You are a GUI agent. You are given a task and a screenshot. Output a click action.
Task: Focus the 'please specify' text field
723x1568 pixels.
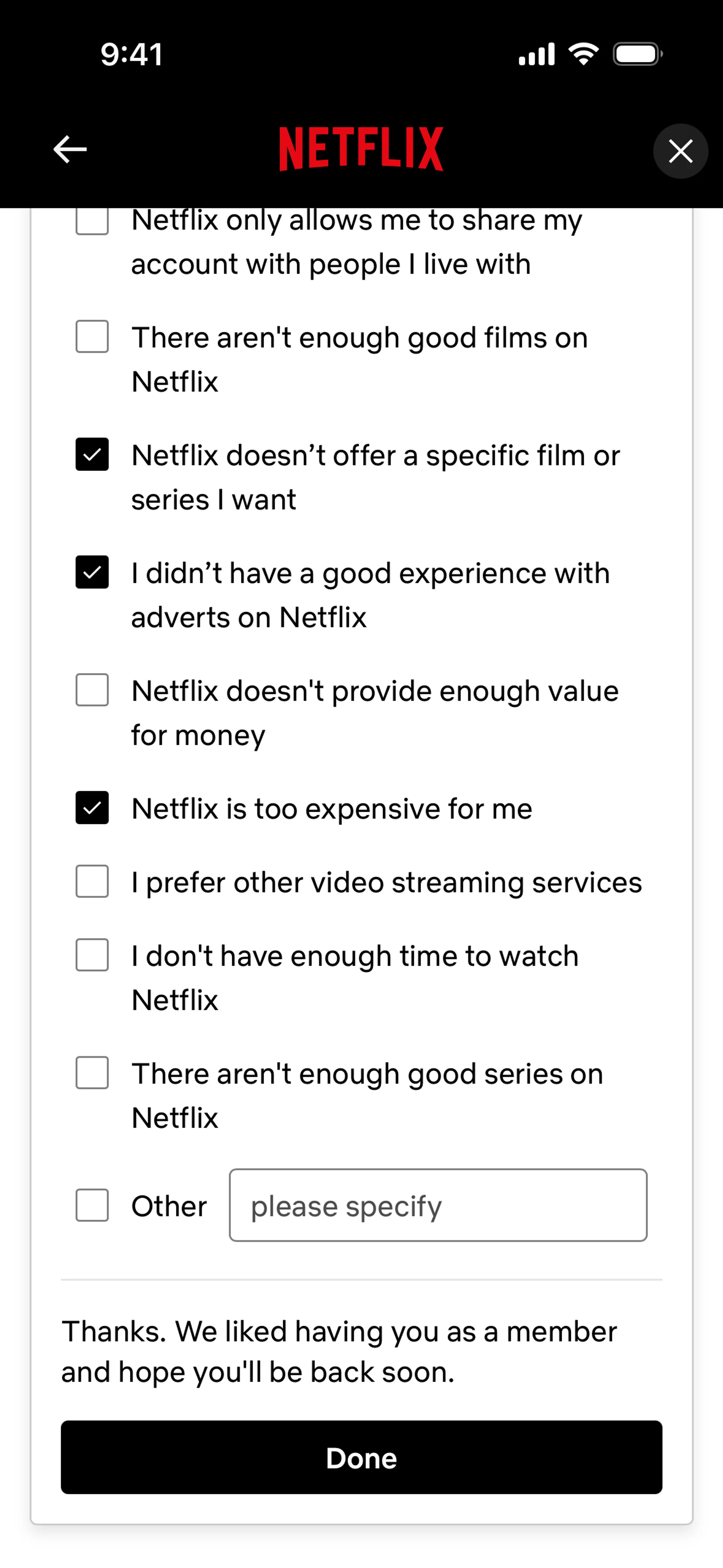coord(438,1205)
